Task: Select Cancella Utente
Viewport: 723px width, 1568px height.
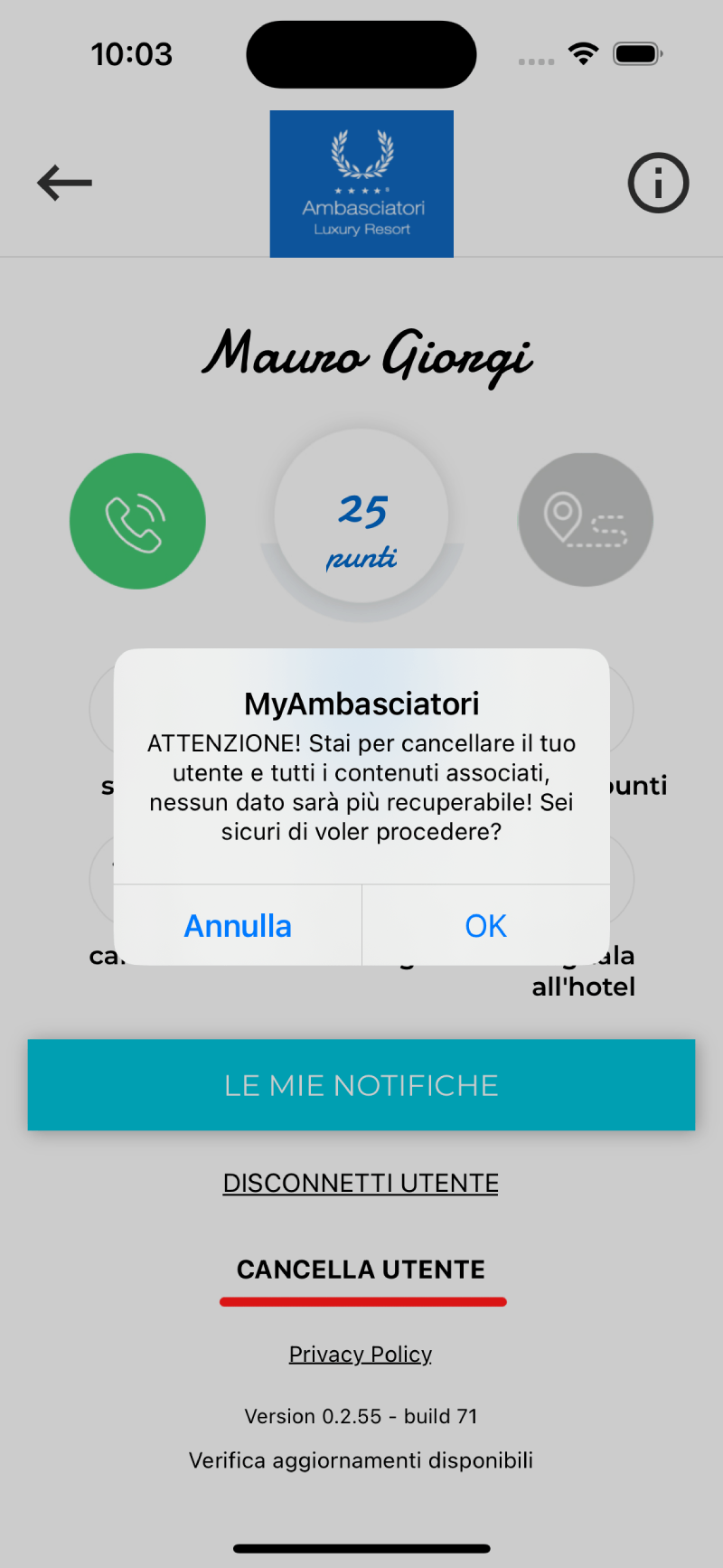Action: 361,1270
